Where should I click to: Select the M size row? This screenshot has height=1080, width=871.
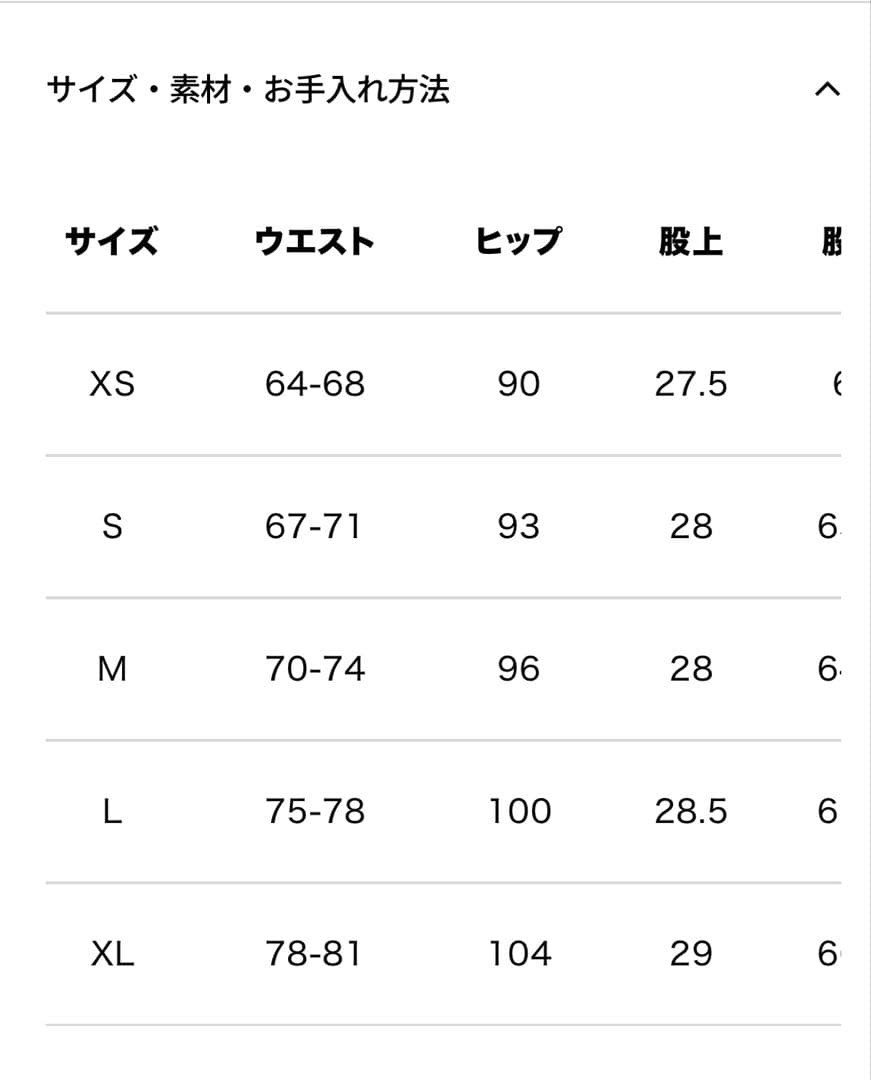tap(113, 669)
